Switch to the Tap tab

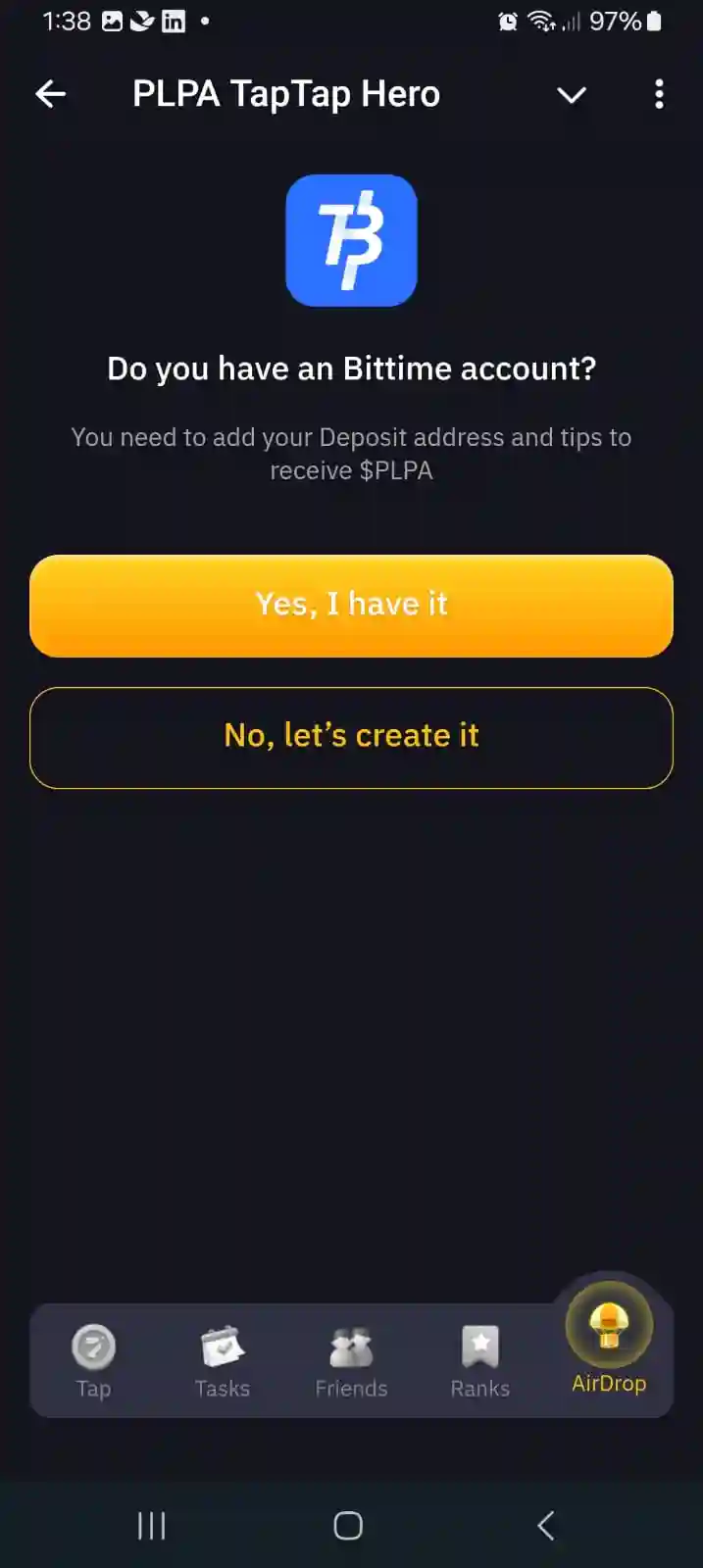(x=94, y=1360)
